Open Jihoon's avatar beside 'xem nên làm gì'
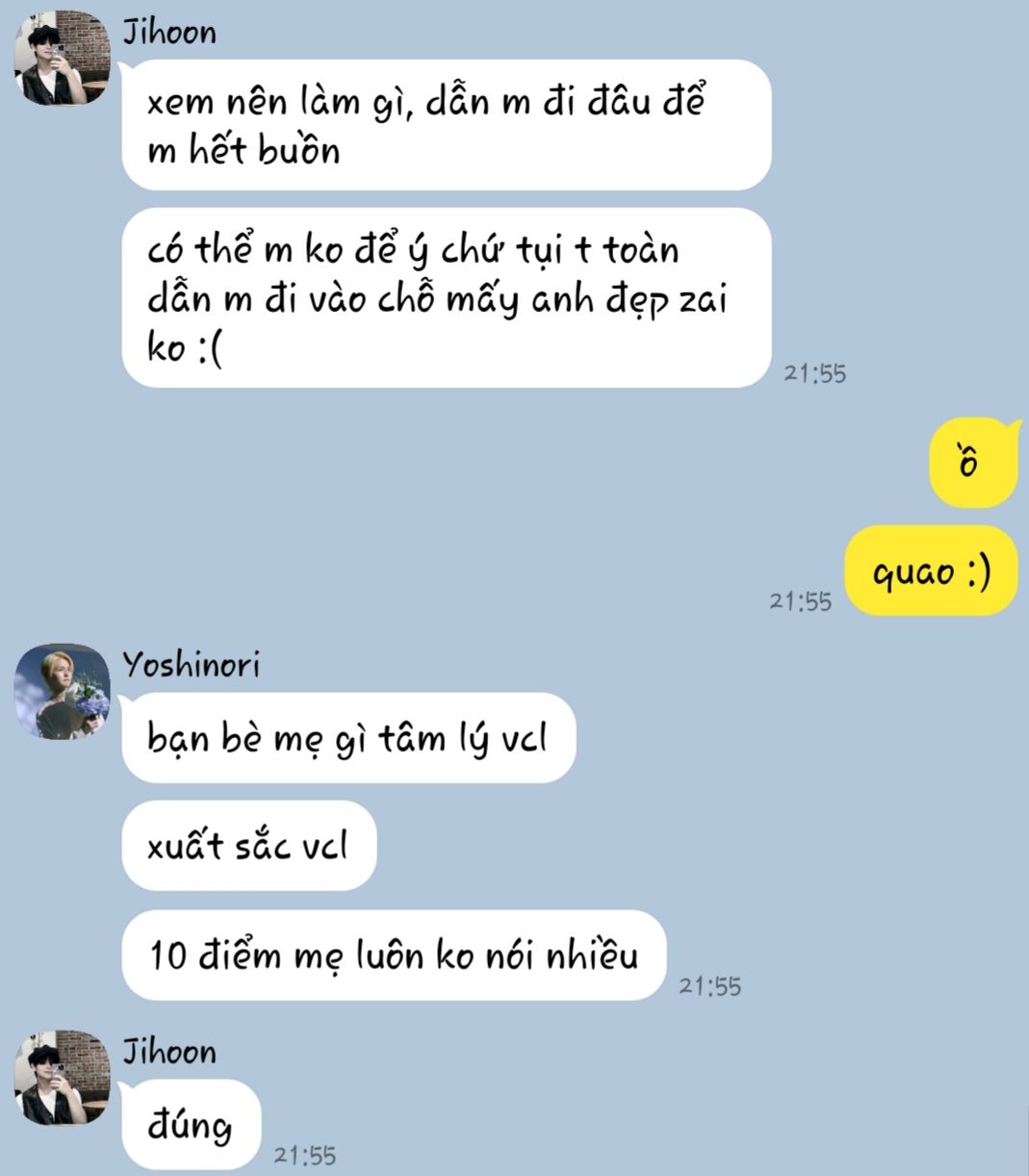This screenshot has width=1029, height=1176. tap(62, 59)
